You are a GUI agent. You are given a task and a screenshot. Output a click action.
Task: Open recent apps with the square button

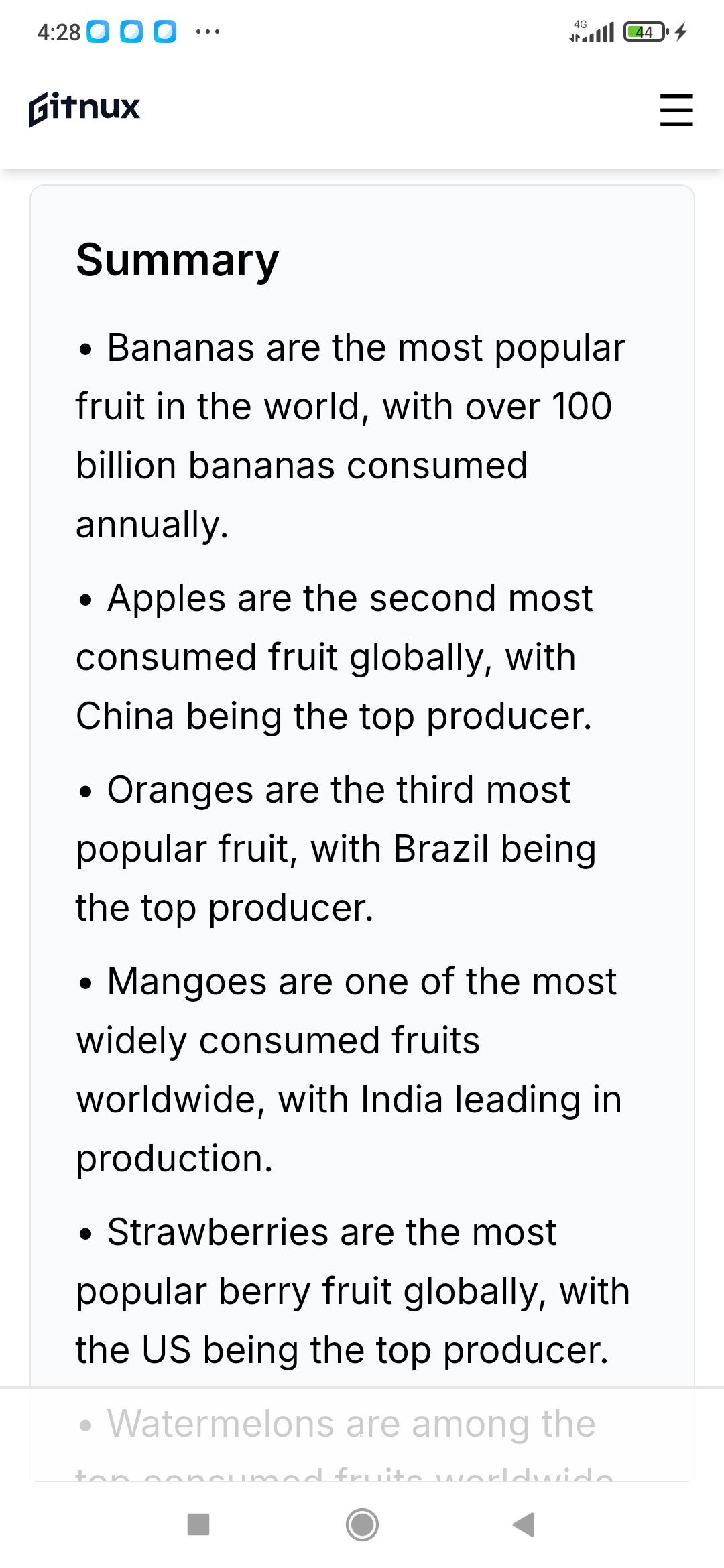(x=198, y=1524)
